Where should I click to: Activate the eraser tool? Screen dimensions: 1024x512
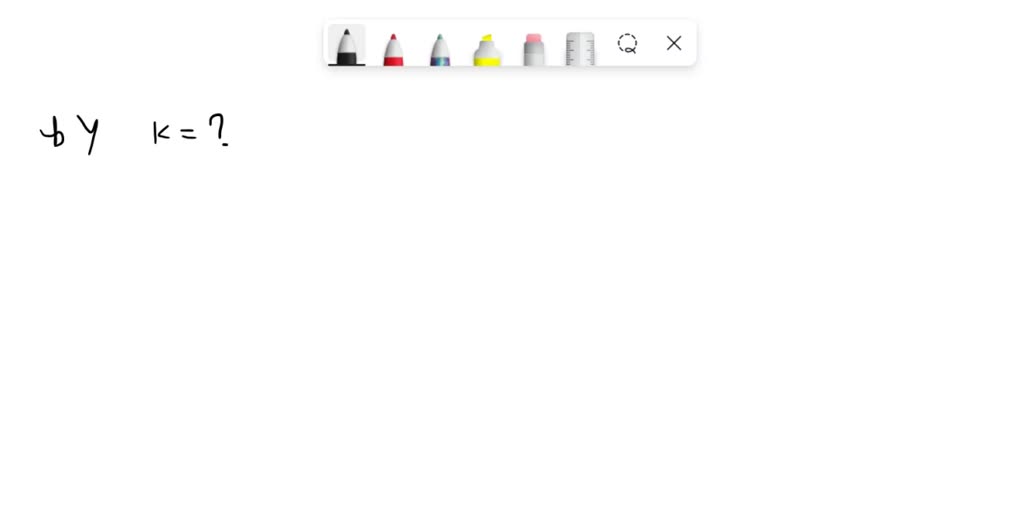(x=534, y=48)
